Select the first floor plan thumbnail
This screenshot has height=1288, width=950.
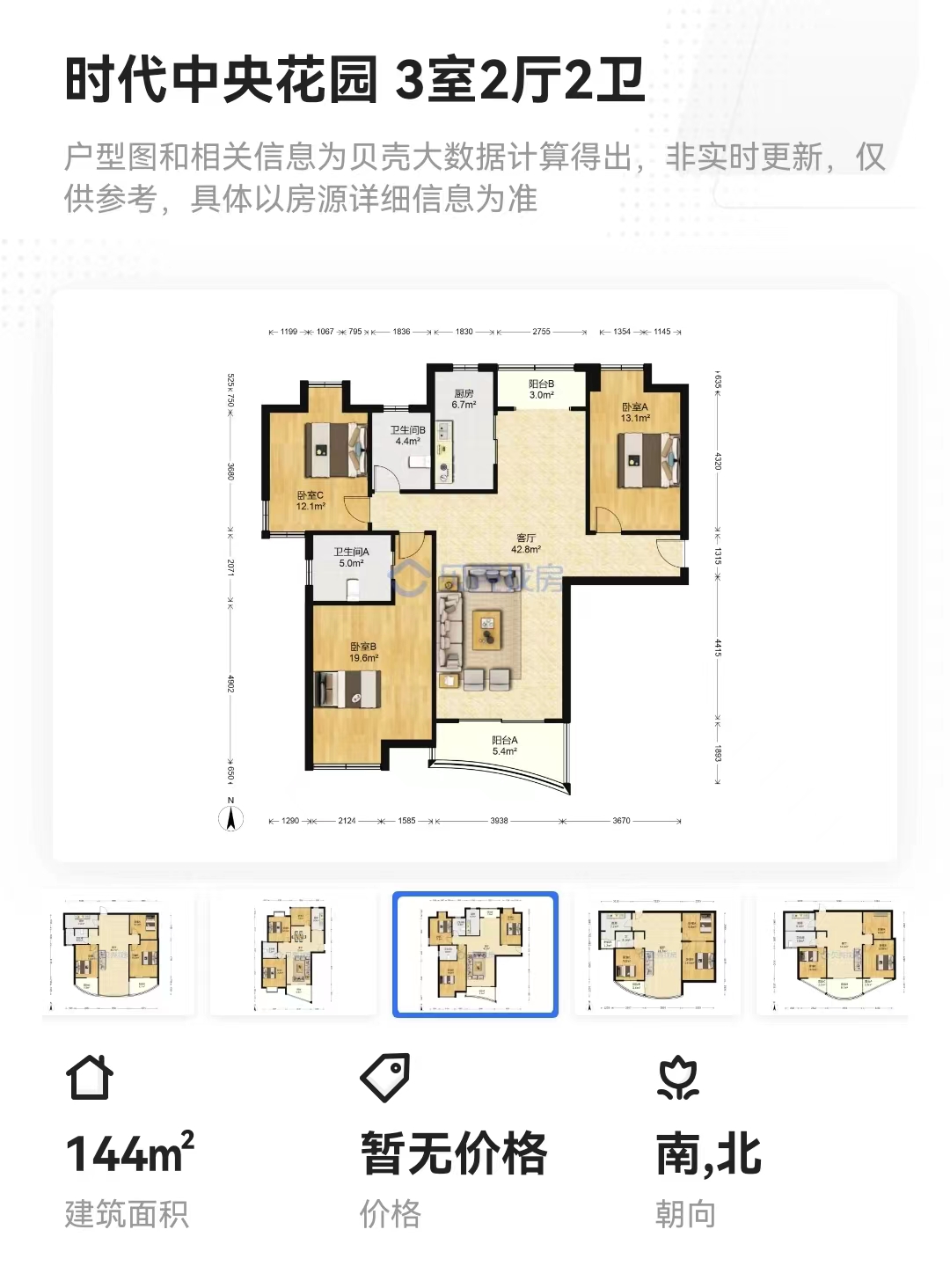(x=119, y=955)
